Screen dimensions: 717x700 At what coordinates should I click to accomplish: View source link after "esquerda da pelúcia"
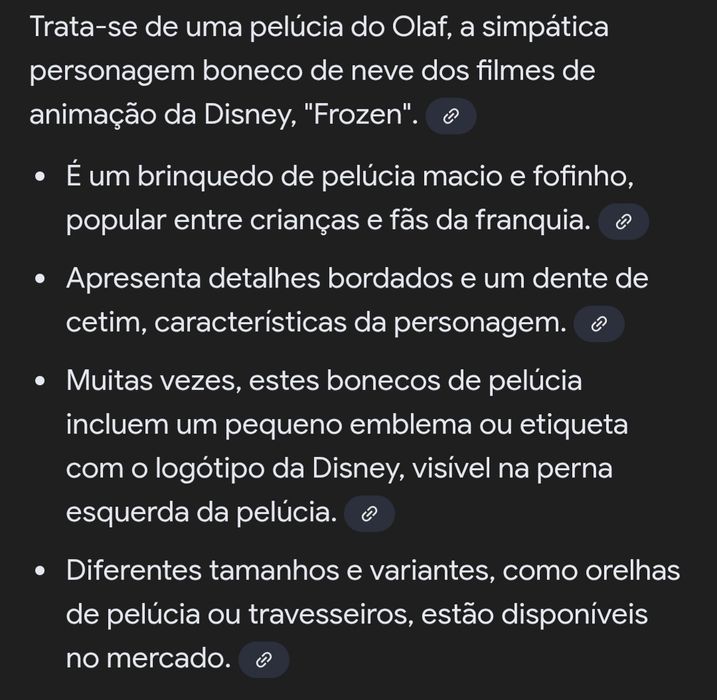[369, 515]
